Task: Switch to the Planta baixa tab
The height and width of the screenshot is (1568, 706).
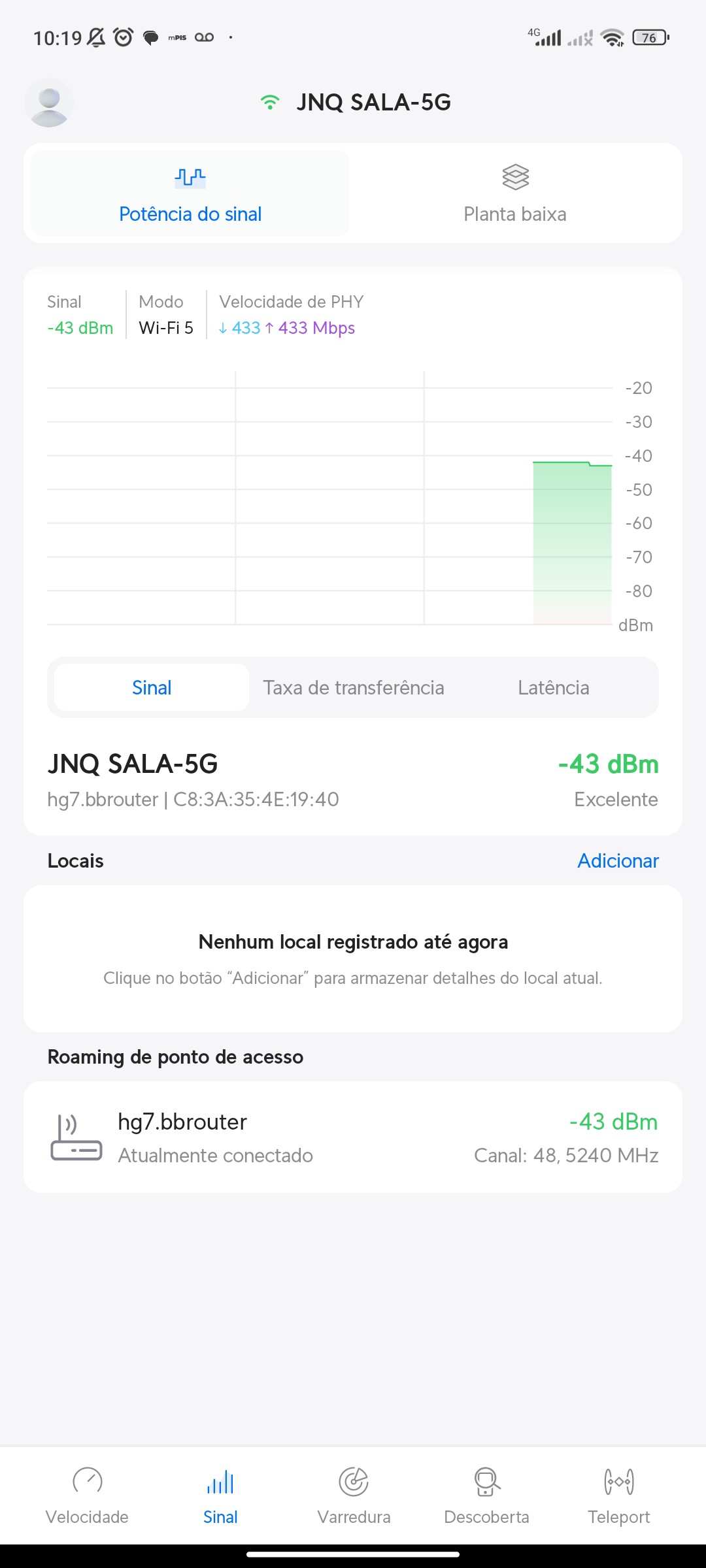Action: 515,193
